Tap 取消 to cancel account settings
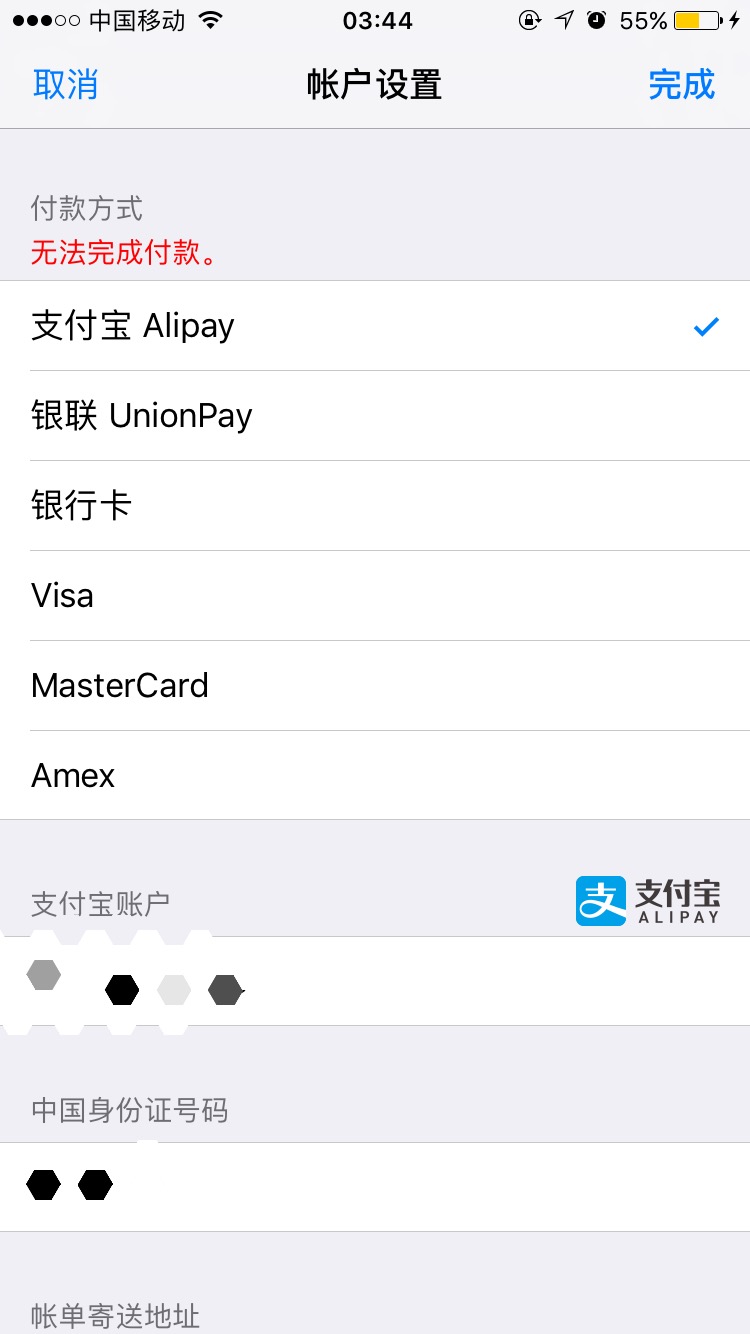Image resolution: width=750 pixels, height=1334 pixels. click(65, 85)
